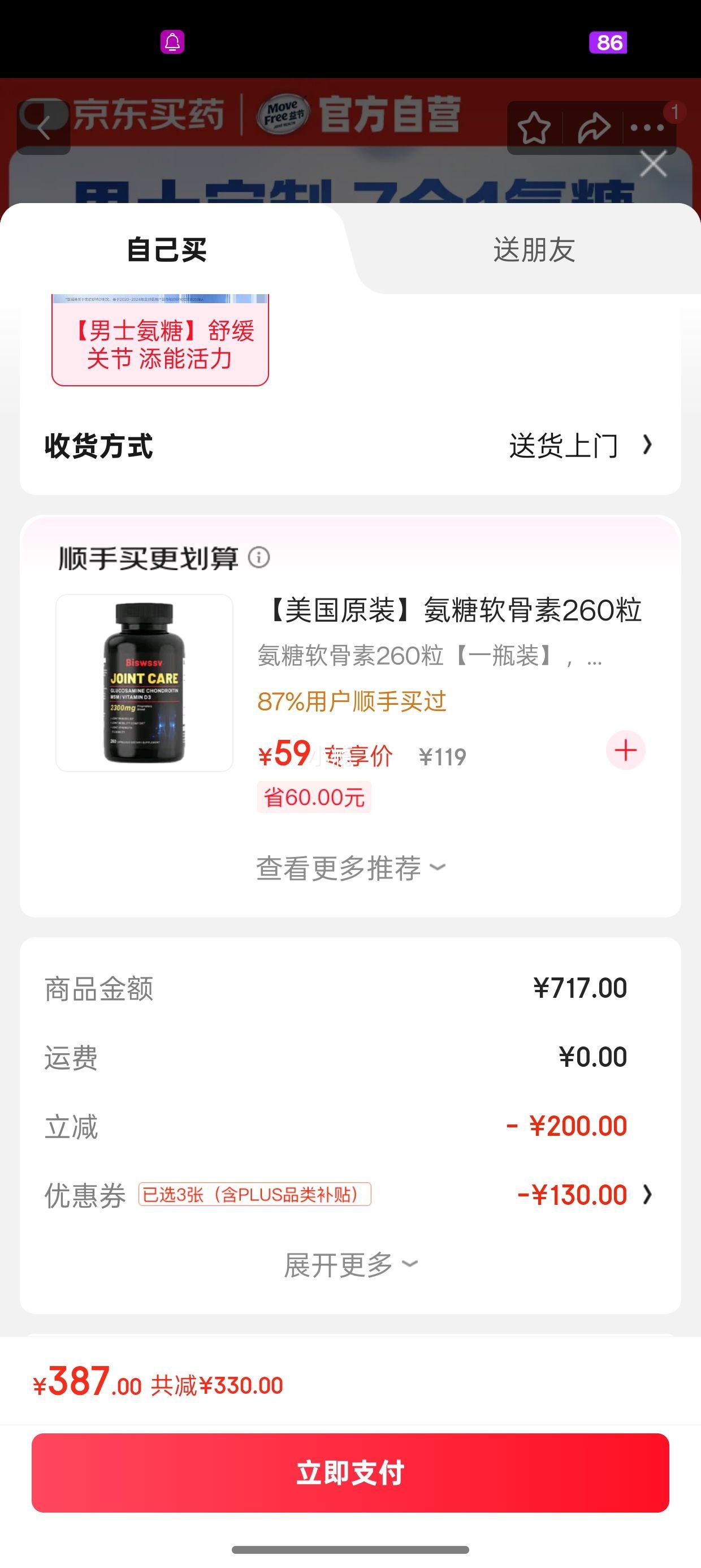Image resolution: width=701 pixels, height=1568 pixels.
Task: Select the 自己买 tab
Action: pyautogui.click(x=166, y=249)
